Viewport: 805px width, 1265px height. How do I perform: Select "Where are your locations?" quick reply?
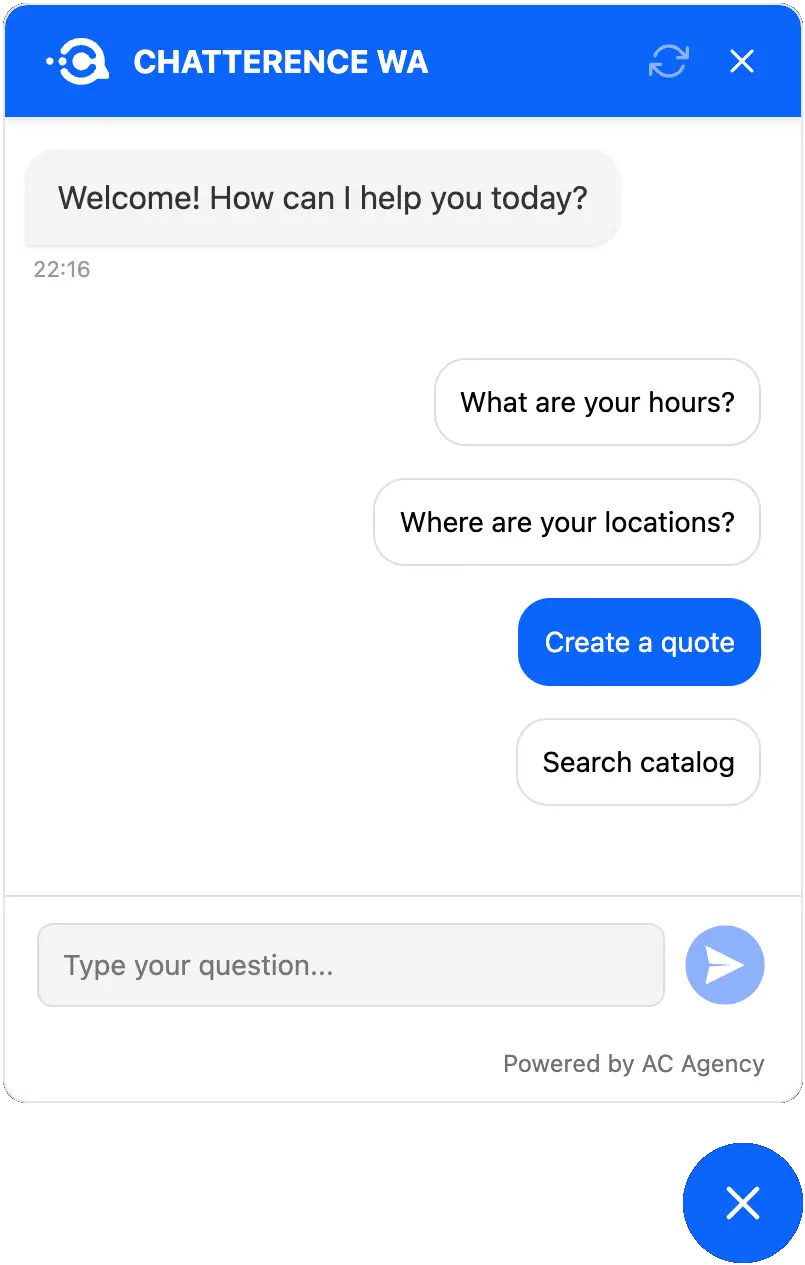point(567,522)
